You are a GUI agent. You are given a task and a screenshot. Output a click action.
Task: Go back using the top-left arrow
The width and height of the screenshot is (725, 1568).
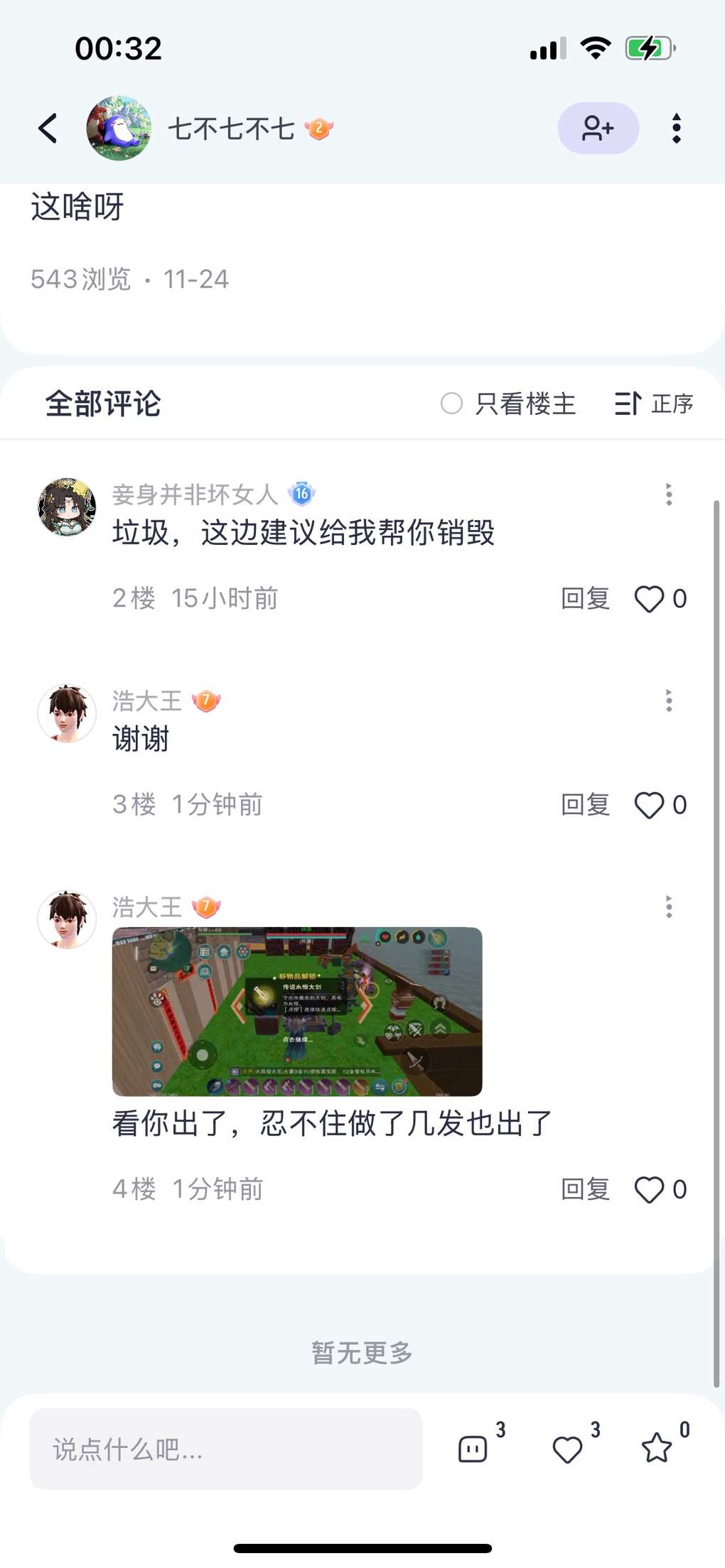click(48, 129)
